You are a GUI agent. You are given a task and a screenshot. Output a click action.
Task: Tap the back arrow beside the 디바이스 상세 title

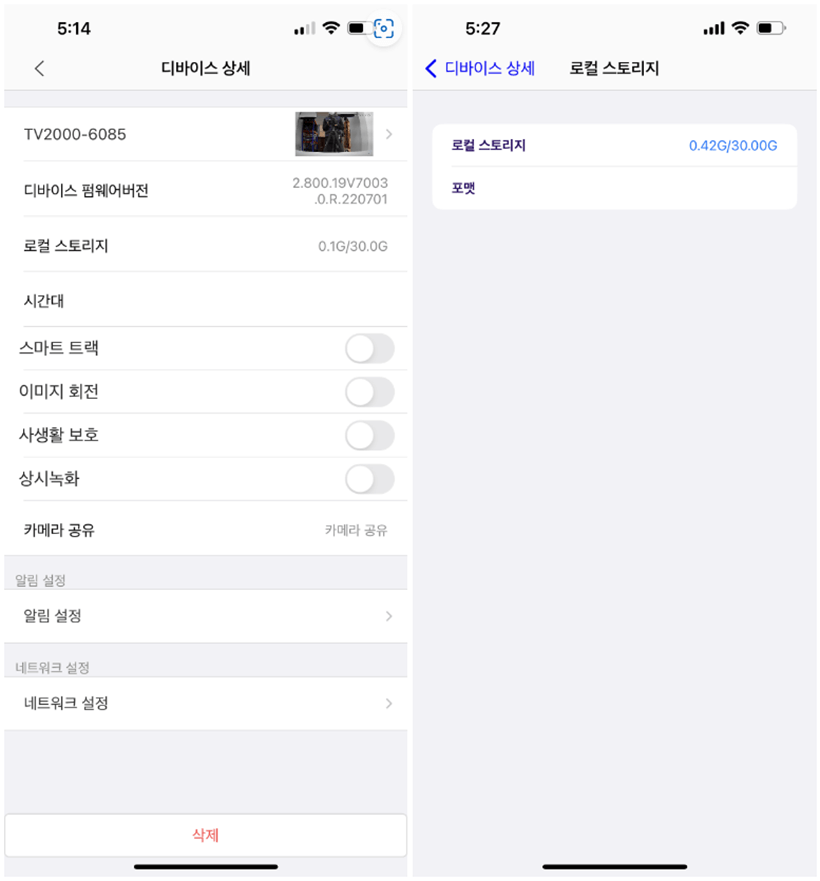(x=39, y=68)
